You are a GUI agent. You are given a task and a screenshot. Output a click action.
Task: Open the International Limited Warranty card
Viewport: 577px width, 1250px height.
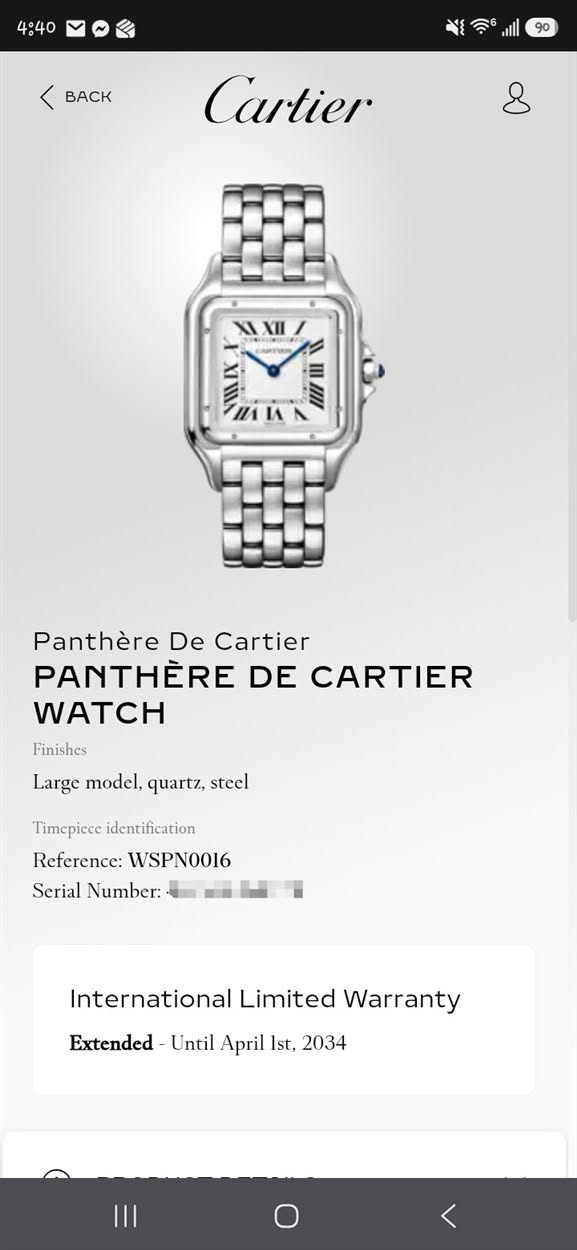click(x=284, y=1019)
